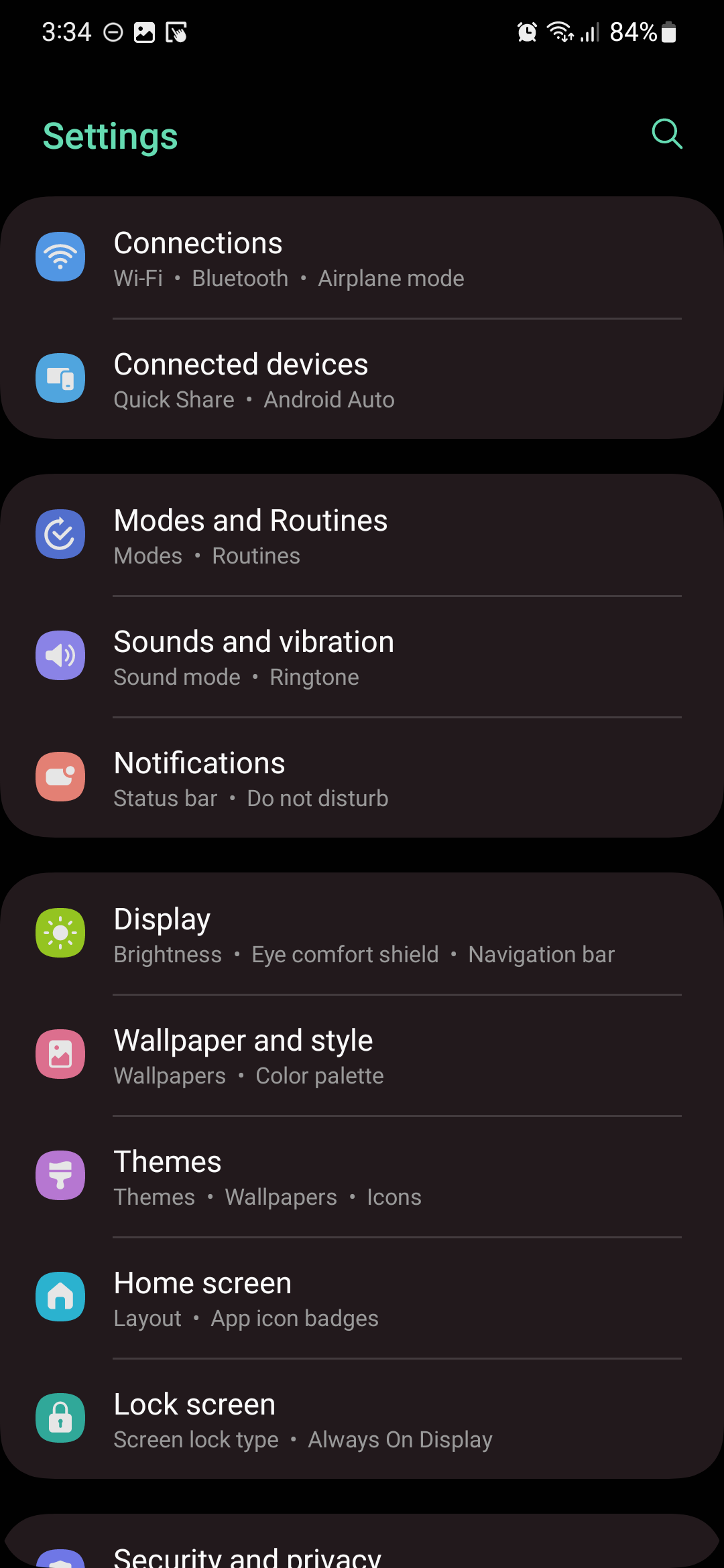Browse the Themes row
The height and width of the screenshot is (1568, 724).
[x=362, y=1177]
